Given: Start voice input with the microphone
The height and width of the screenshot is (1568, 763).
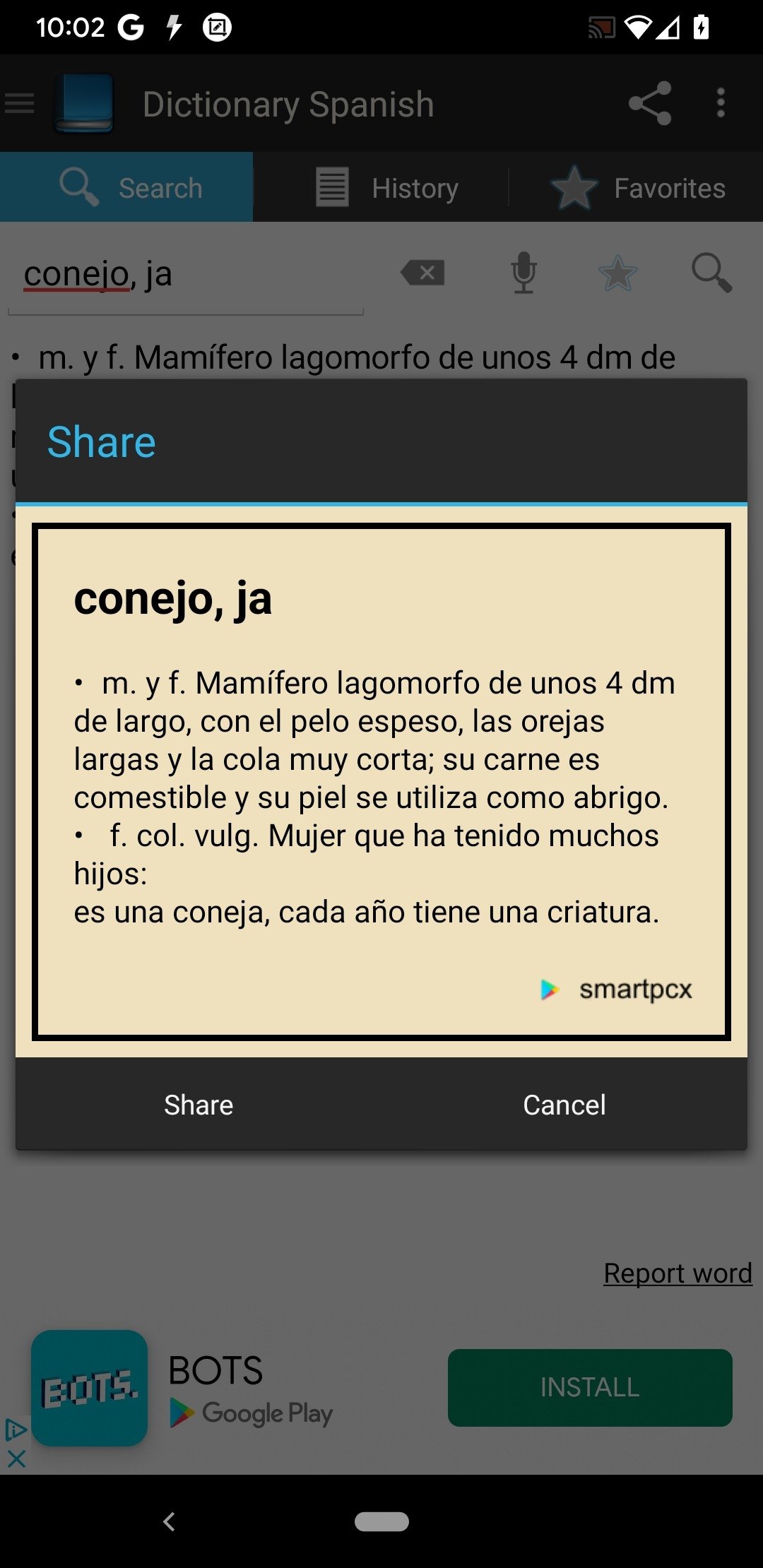Looking at the screenshot, I should 524,273.
